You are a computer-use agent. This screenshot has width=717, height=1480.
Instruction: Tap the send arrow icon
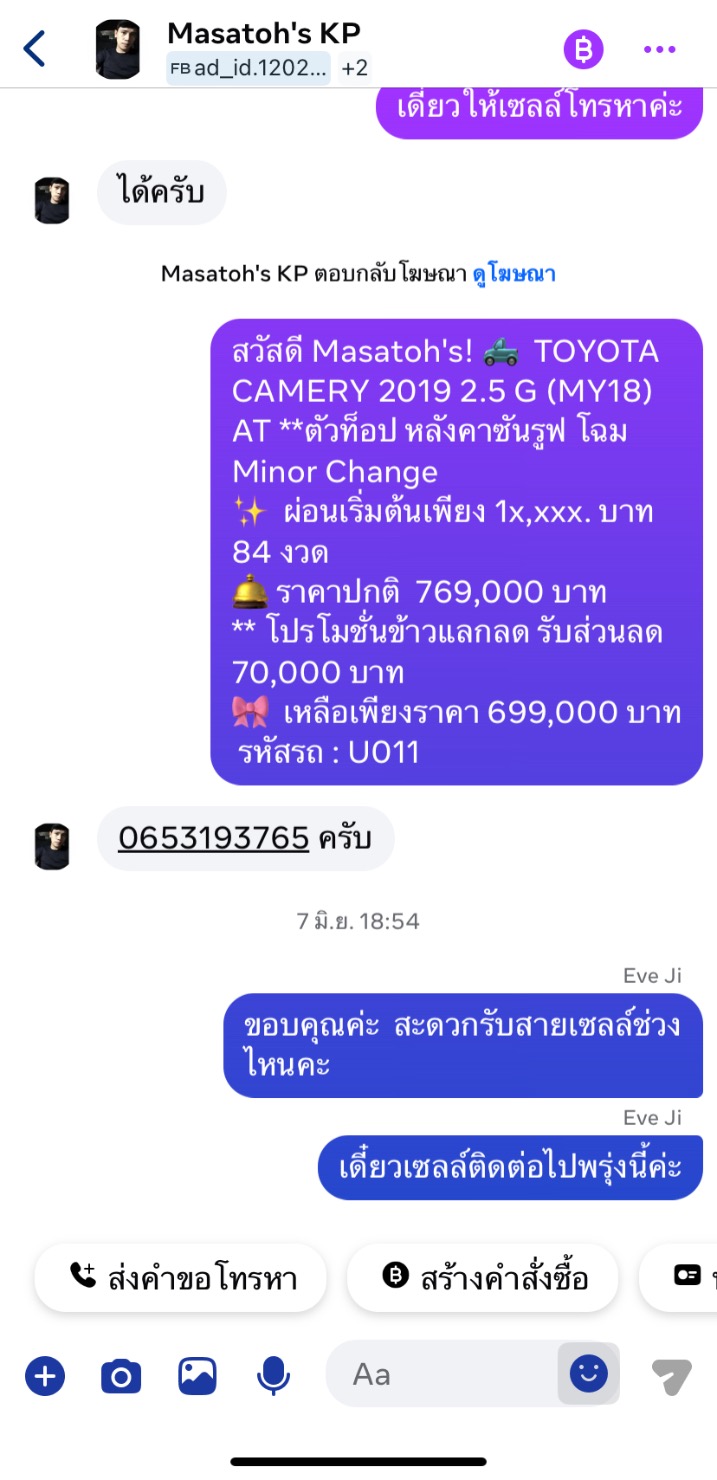click(672, 1377)
